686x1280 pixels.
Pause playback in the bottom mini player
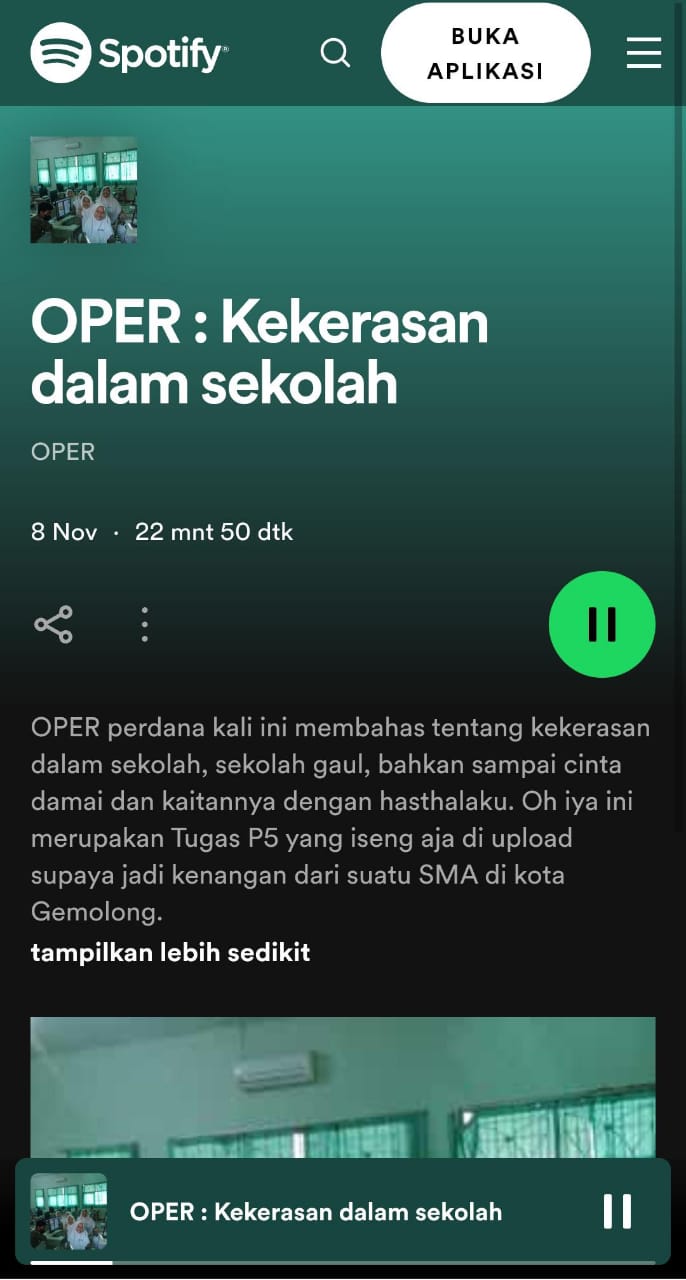point(617,1211)
